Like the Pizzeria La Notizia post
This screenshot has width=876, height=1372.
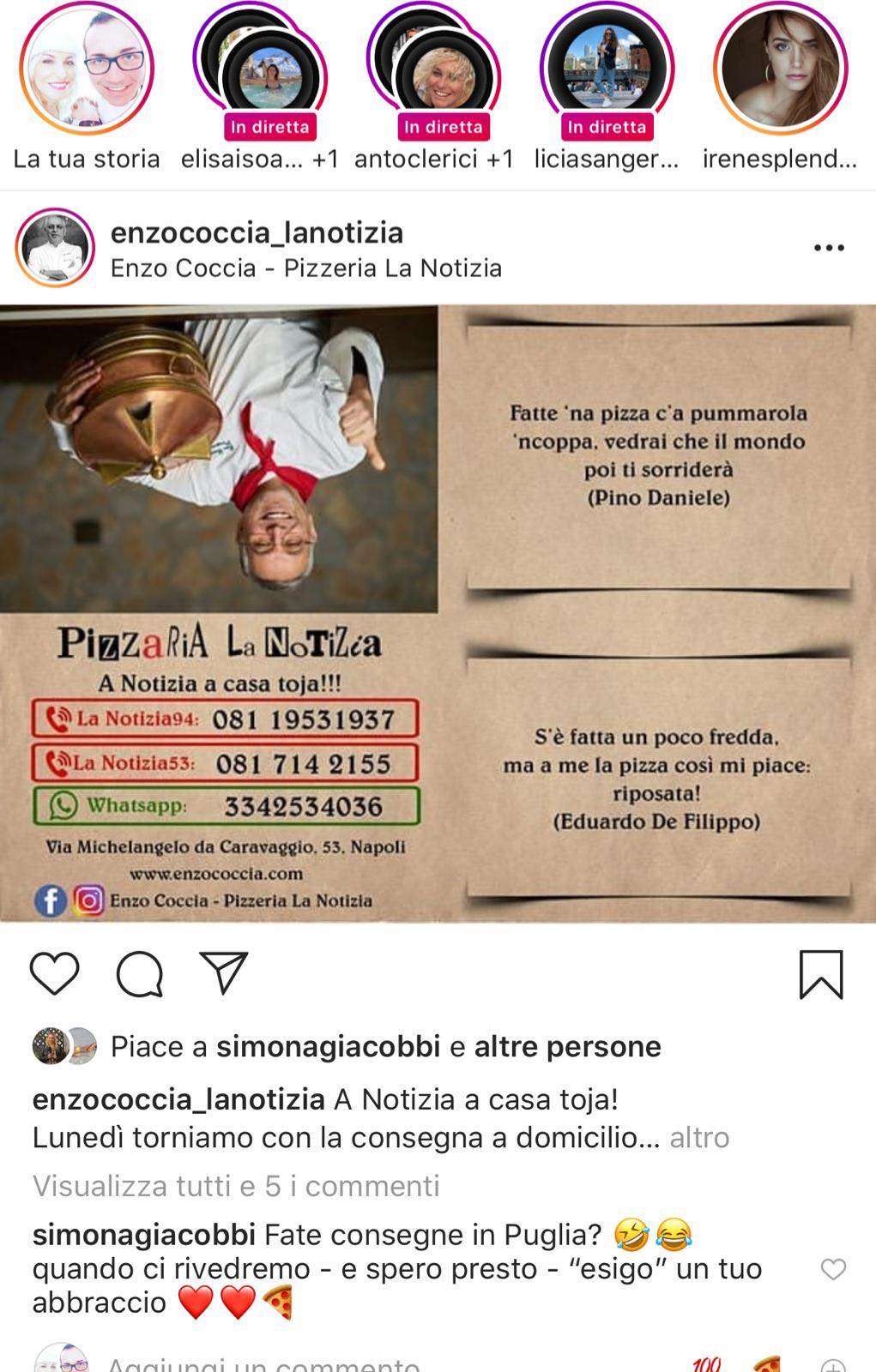(x=55, y=973)
